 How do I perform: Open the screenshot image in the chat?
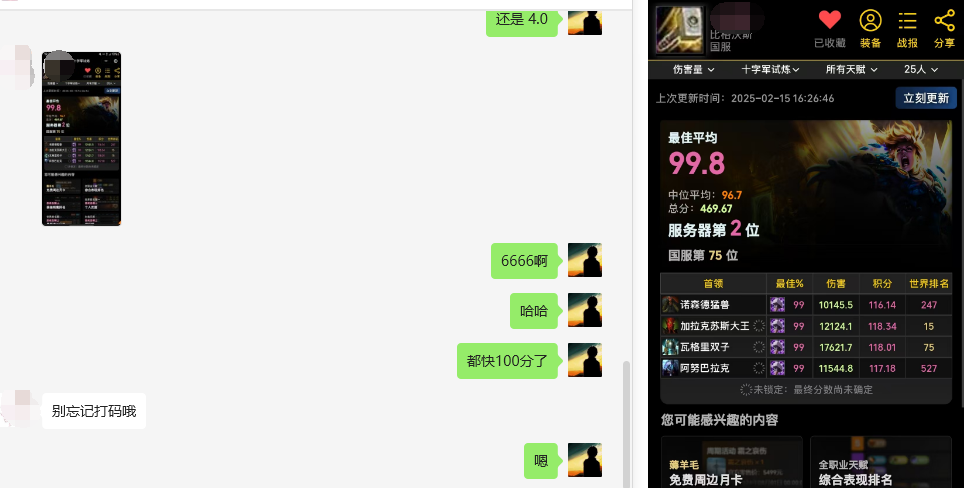pos(81,138)
